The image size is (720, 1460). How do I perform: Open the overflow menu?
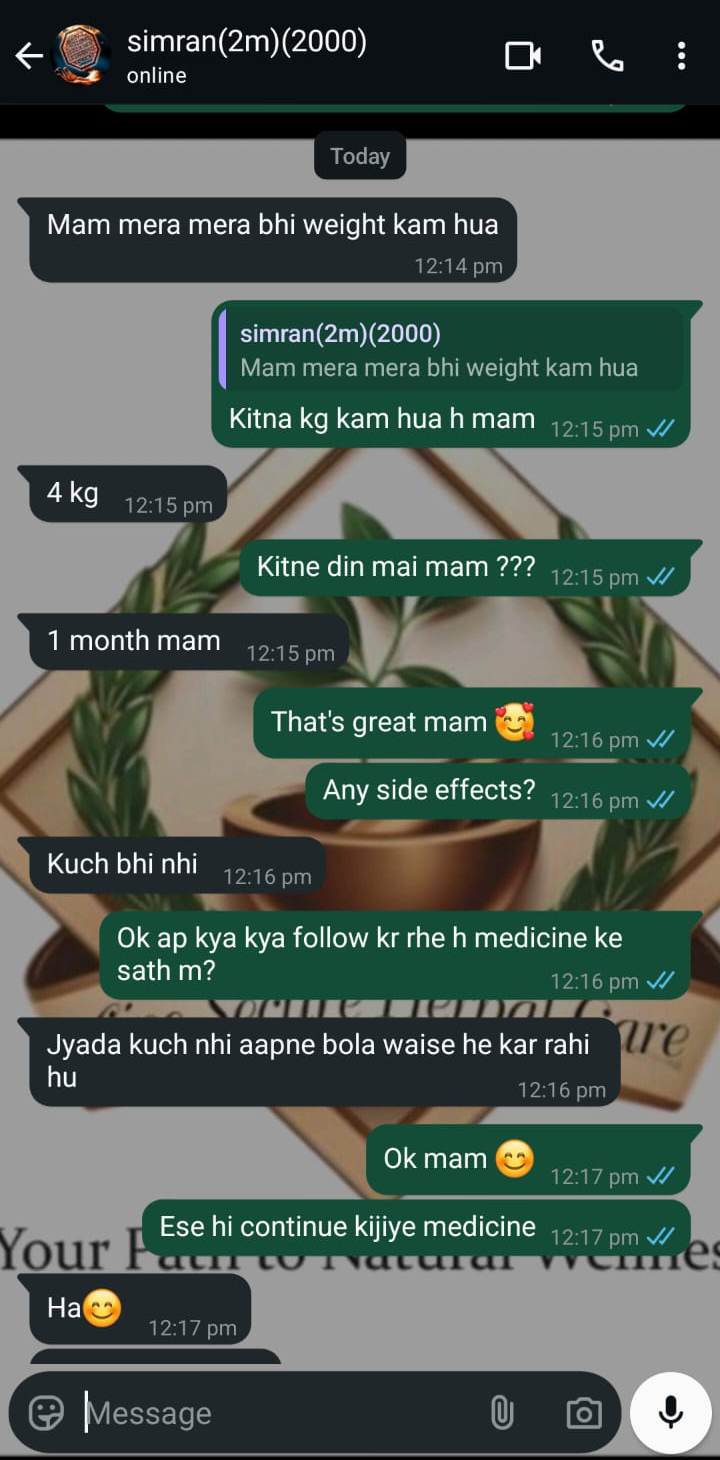click(681, 56)
